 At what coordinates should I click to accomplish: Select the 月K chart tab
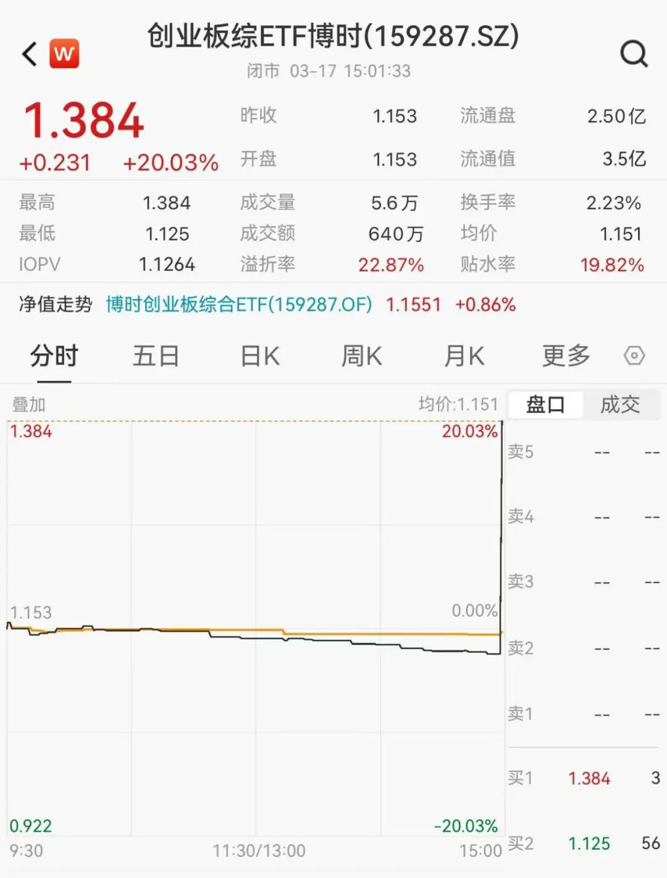(463, 355)
